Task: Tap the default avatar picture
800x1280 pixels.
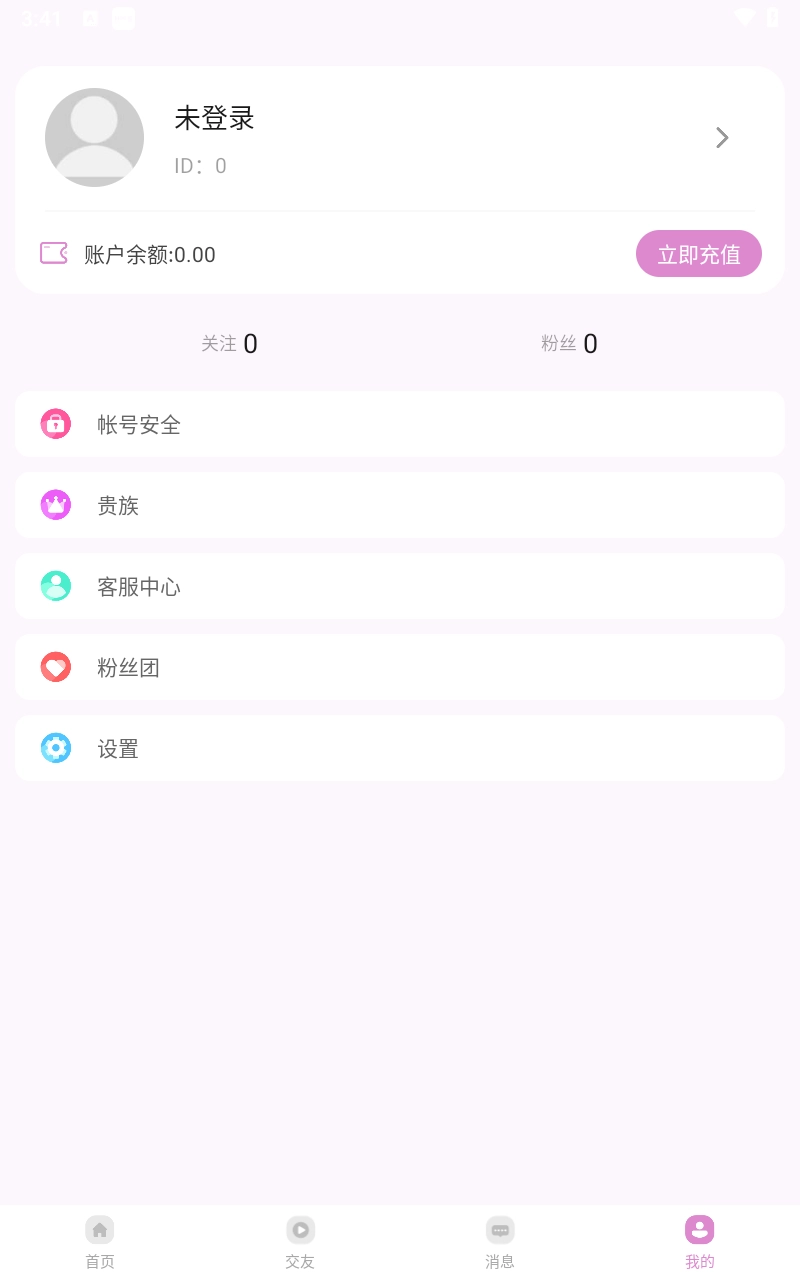Action: point(94,137)
